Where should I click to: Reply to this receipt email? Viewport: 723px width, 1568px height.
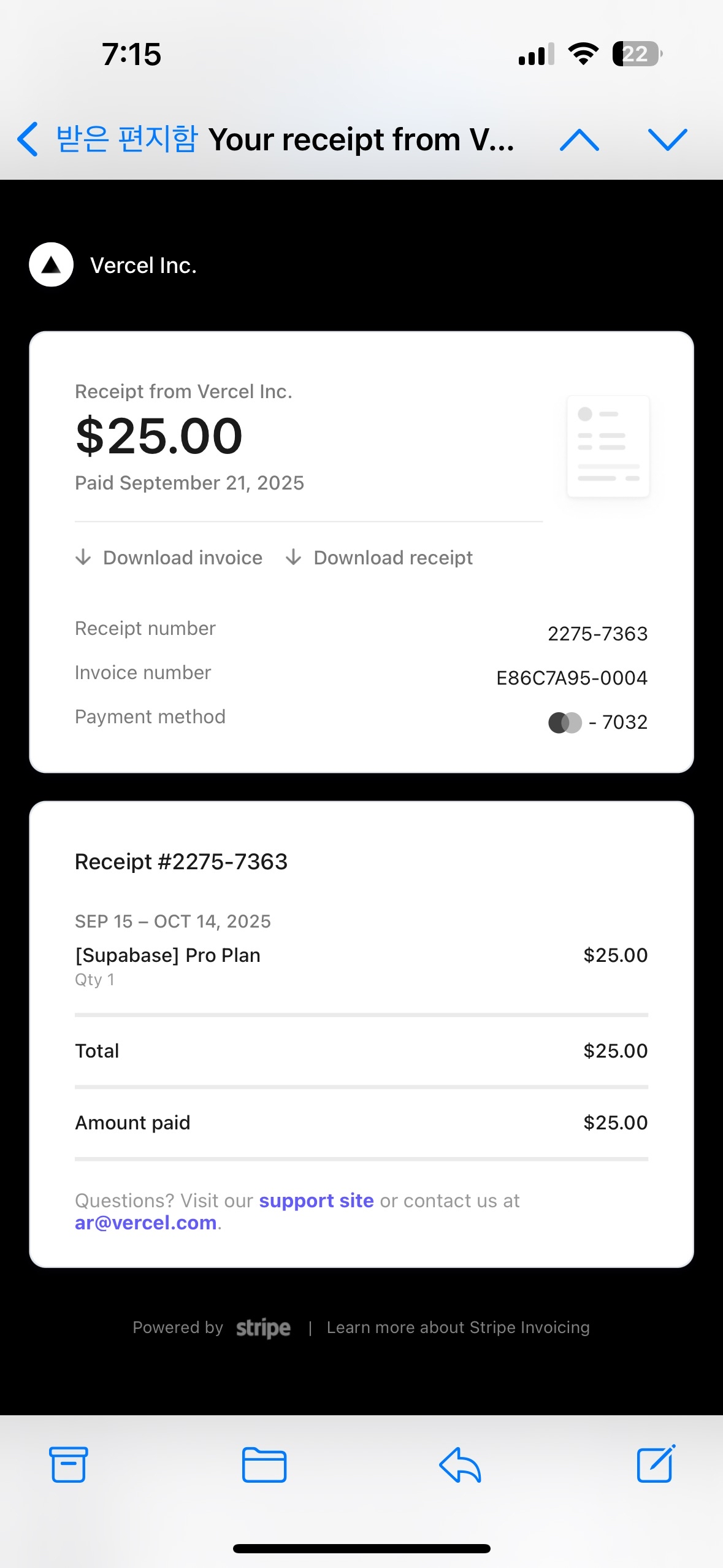pyautogui.click(x=460, y=1464)
